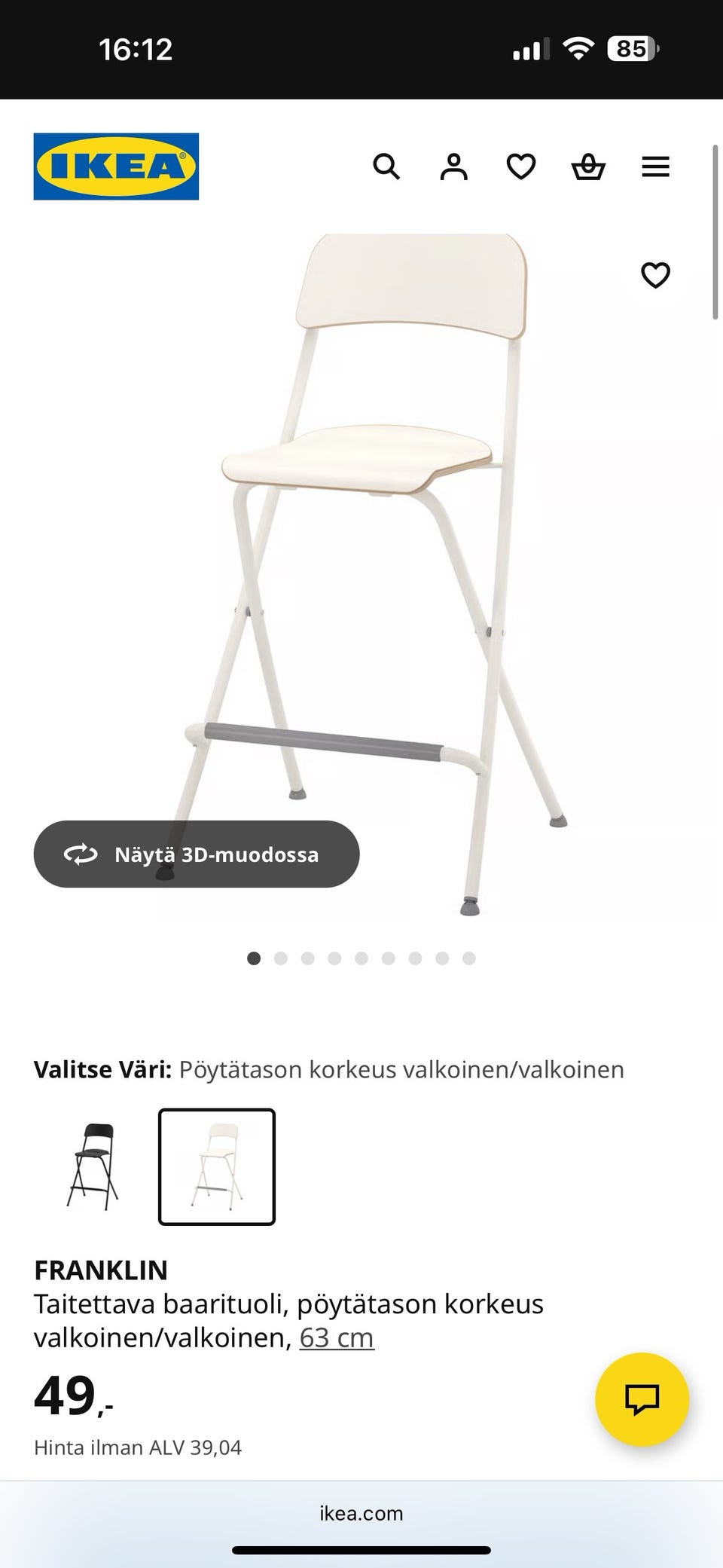This screenshot has width=723, height=1568.
Task: Select the white chair color variant
Action: pos(217,1166)
